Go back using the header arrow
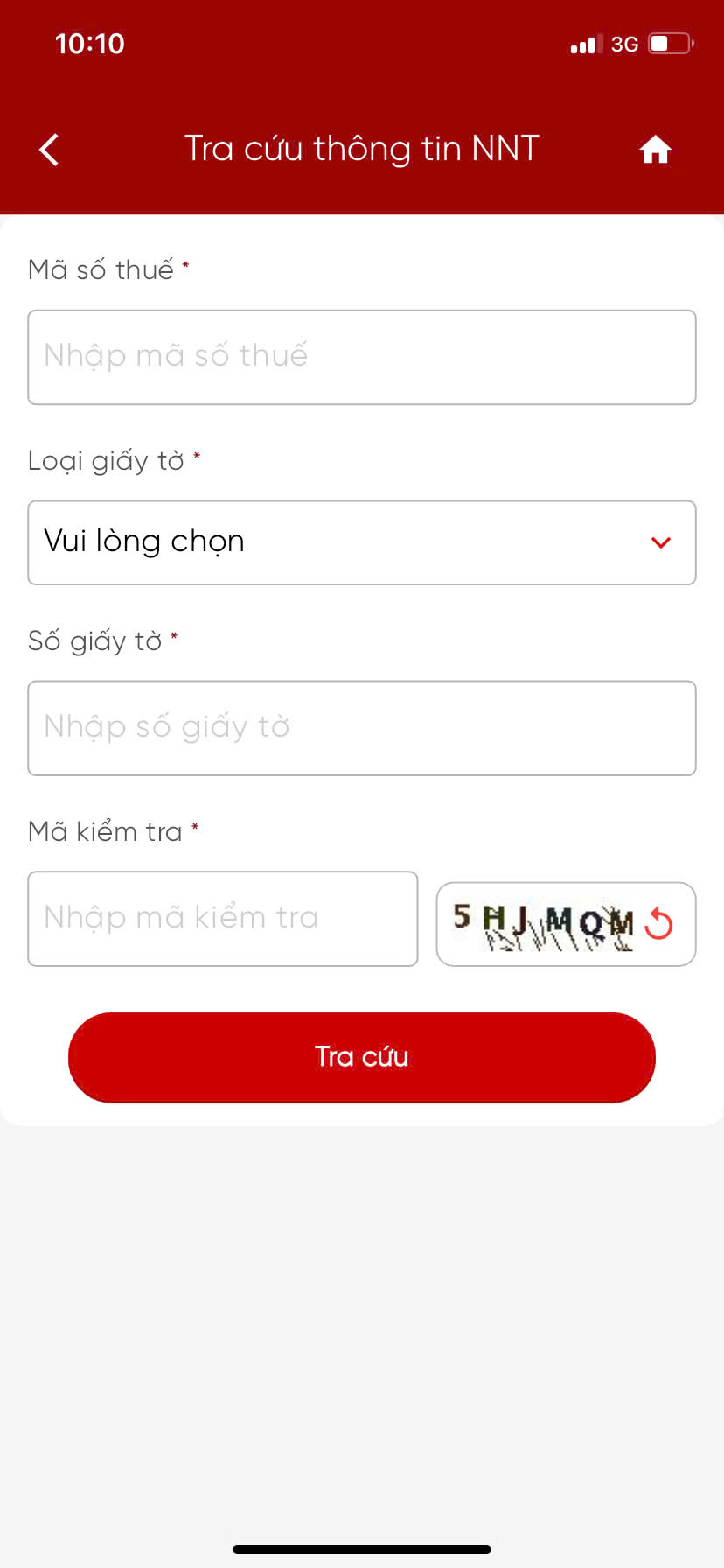 pos(49,150)
